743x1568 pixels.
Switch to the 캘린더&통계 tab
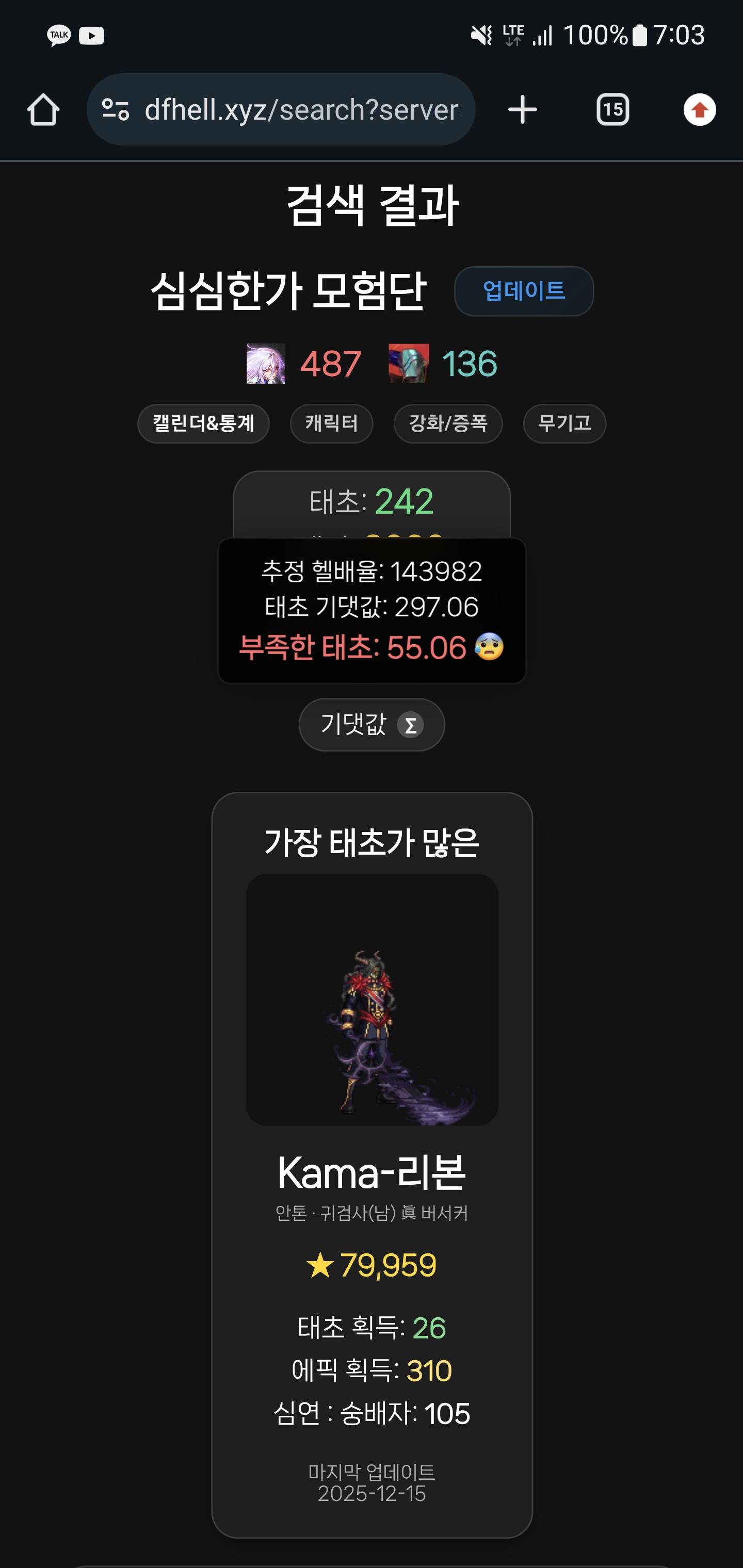click(x=203, y=423)
